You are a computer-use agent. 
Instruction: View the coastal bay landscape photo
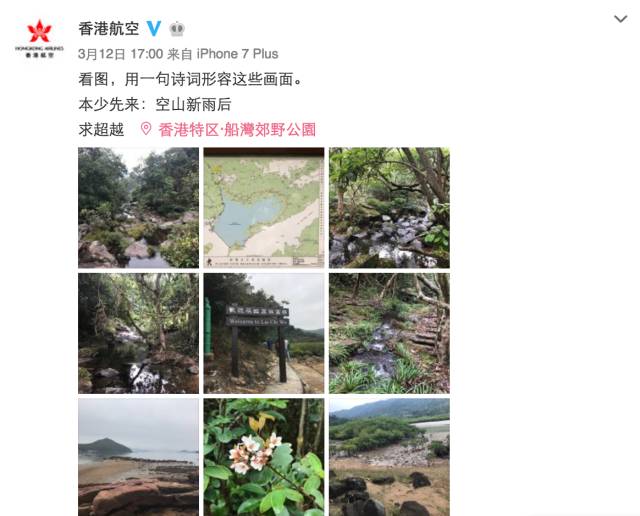389,456
